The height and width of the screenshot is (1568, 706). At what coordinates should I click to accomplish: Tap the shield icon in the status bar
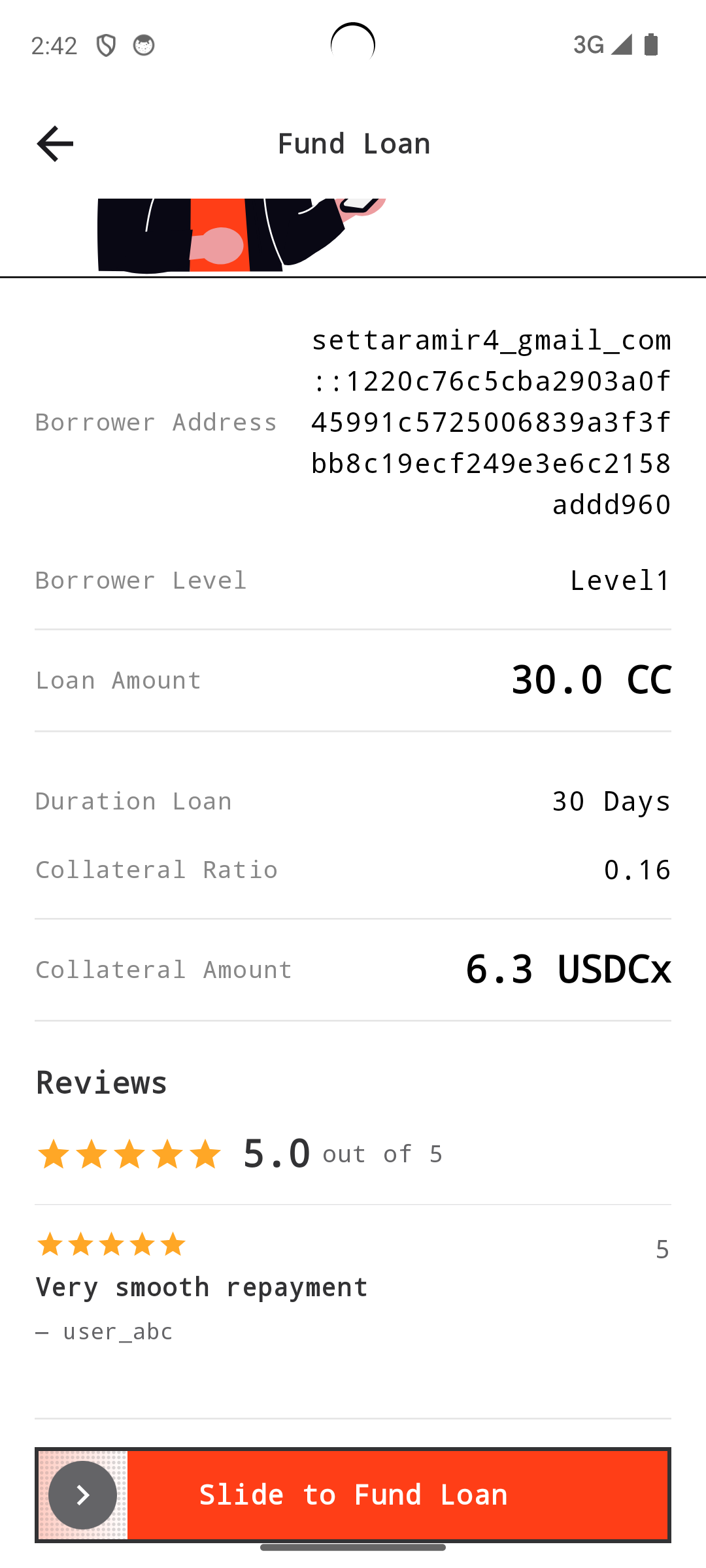105,44
